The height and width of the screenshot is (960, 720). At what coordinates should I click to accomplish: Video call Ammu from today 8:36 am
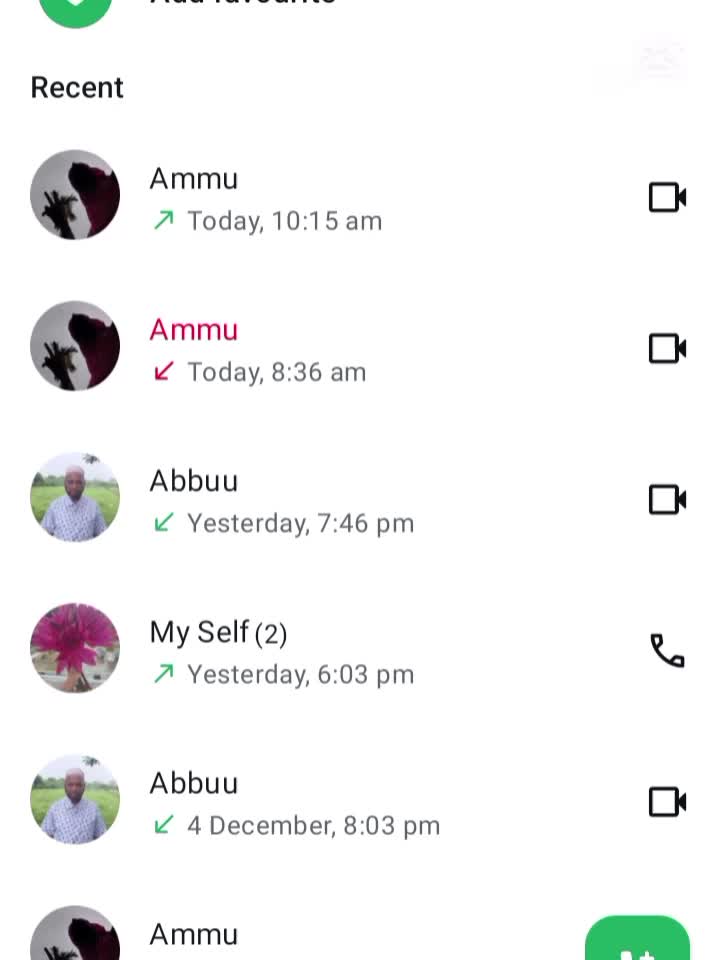pos(667,348)
